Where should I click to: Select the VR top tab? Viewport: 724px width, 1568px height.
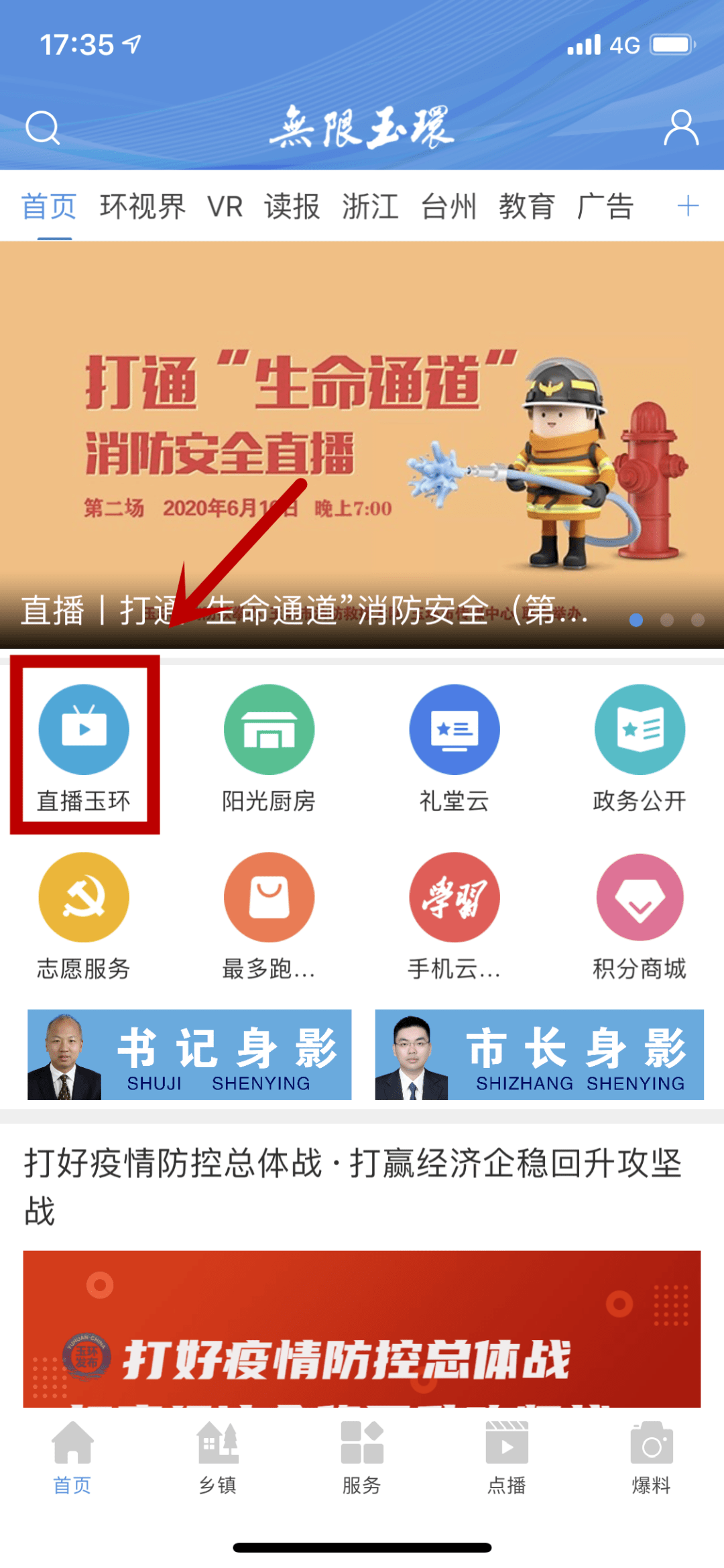(225, 206)
